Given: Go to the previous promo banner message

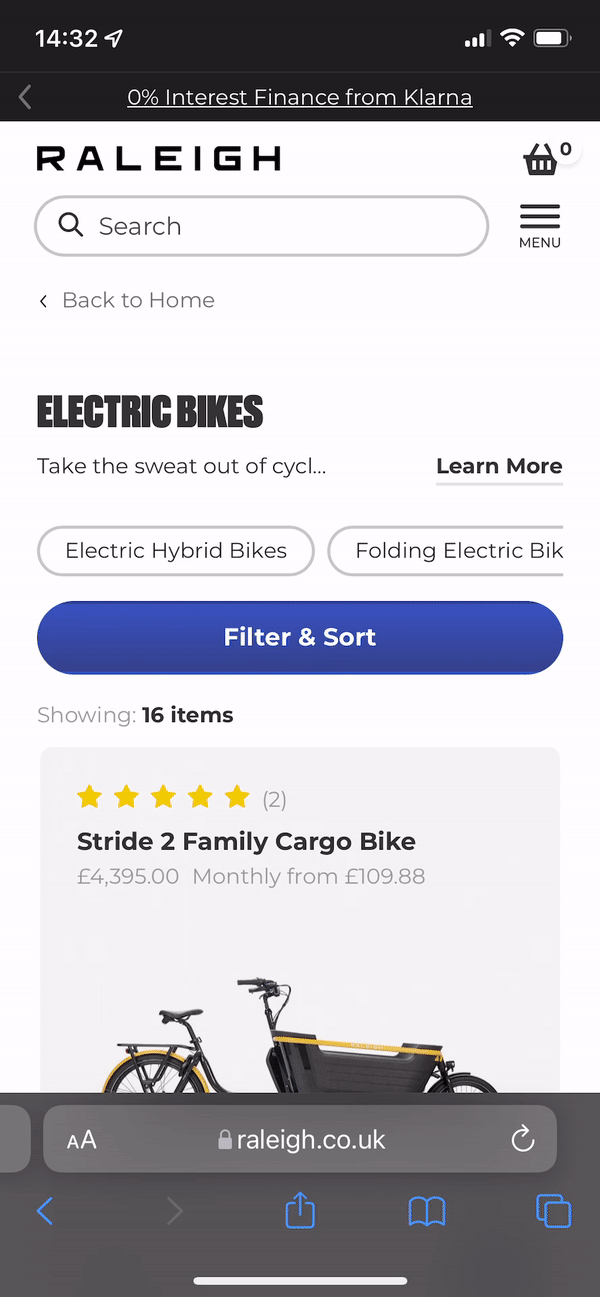Looking at the screenshot, I should 26,97.
